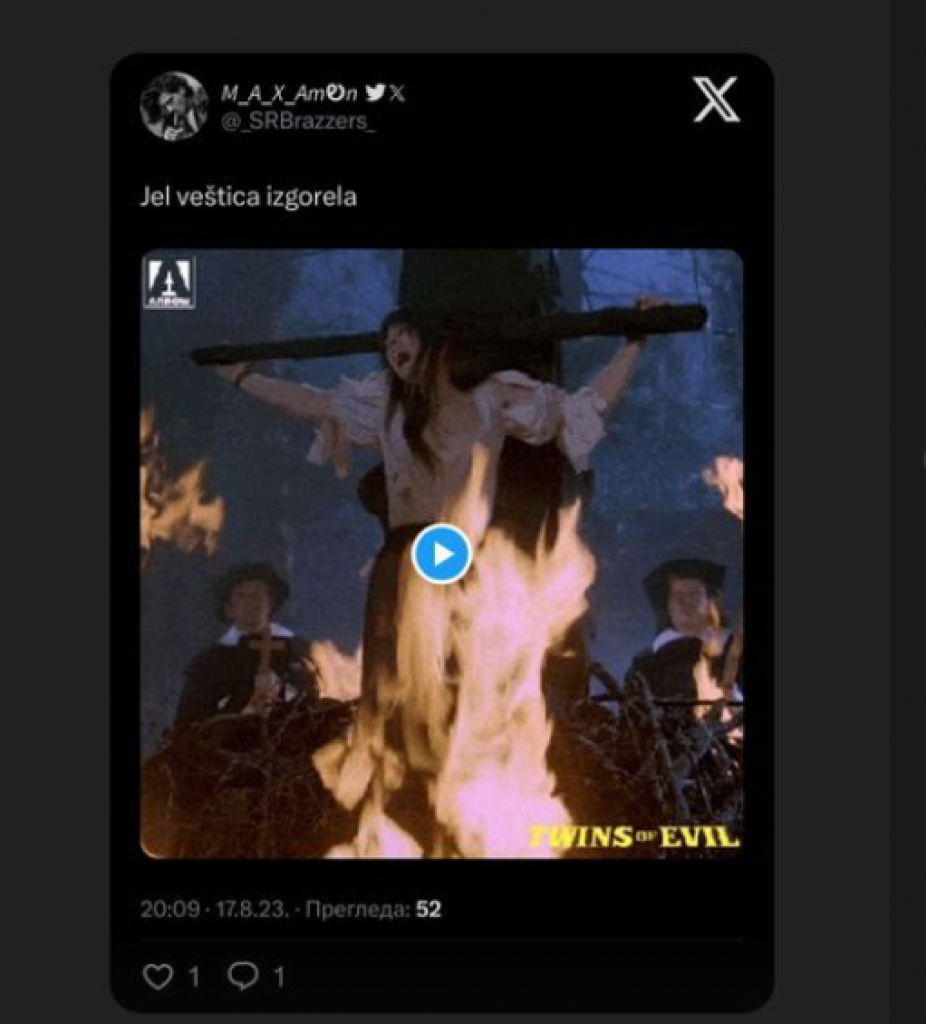The width and height of the screenshot is (926, 1024).
Task: Open the X logo link
Action: (716, 100)
